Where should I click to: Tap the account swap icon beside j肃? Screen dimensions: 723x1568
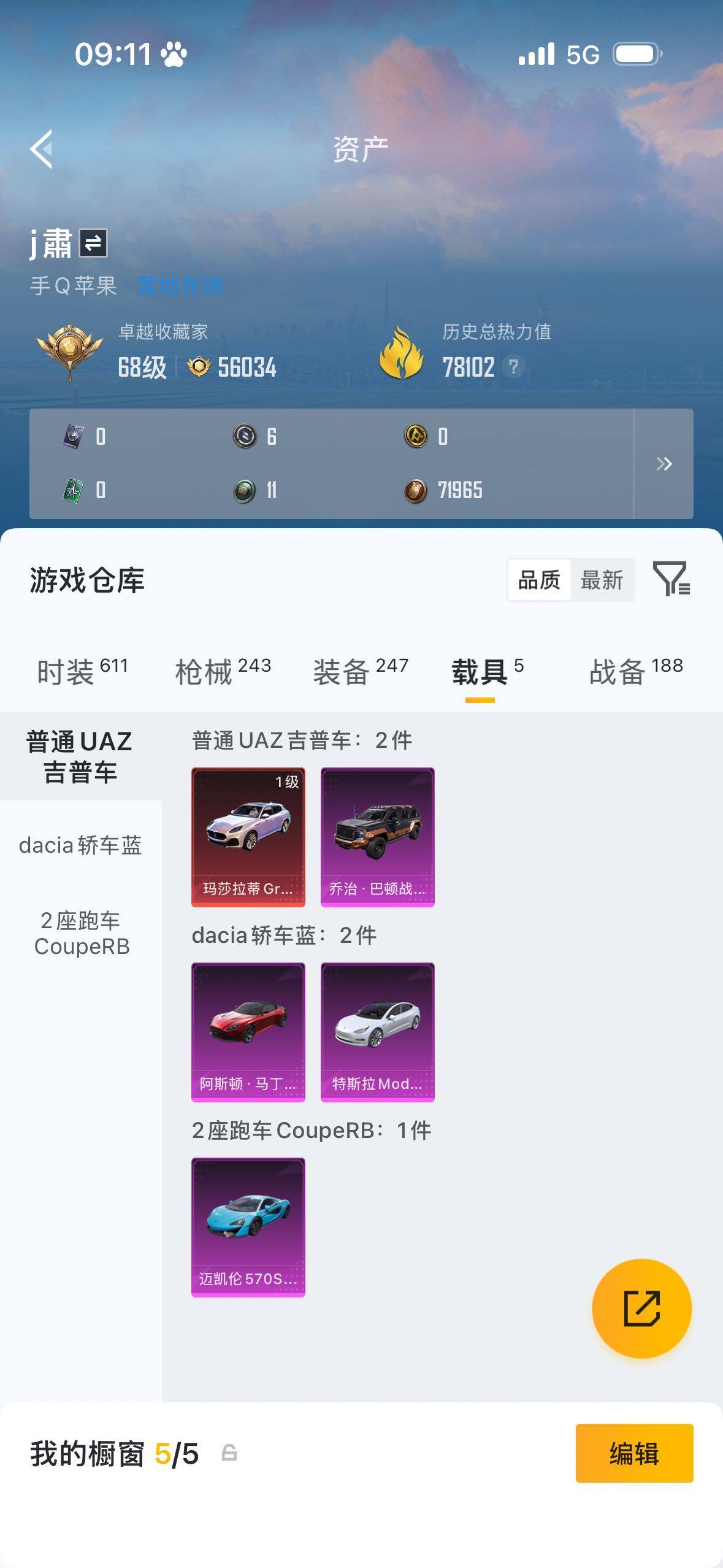click(x=92, y=245)
